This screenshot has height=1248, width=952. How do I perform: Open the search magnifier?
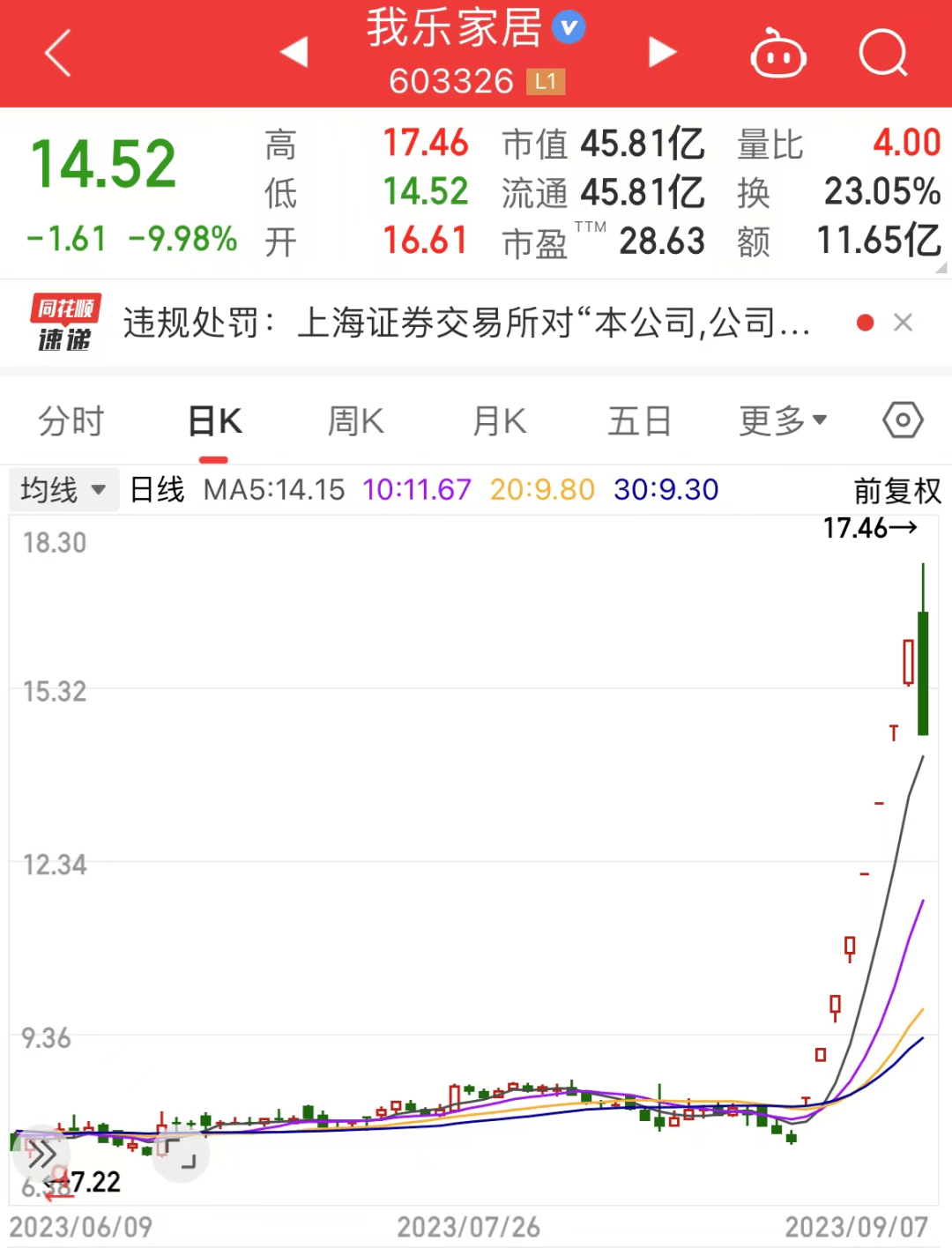883,54
